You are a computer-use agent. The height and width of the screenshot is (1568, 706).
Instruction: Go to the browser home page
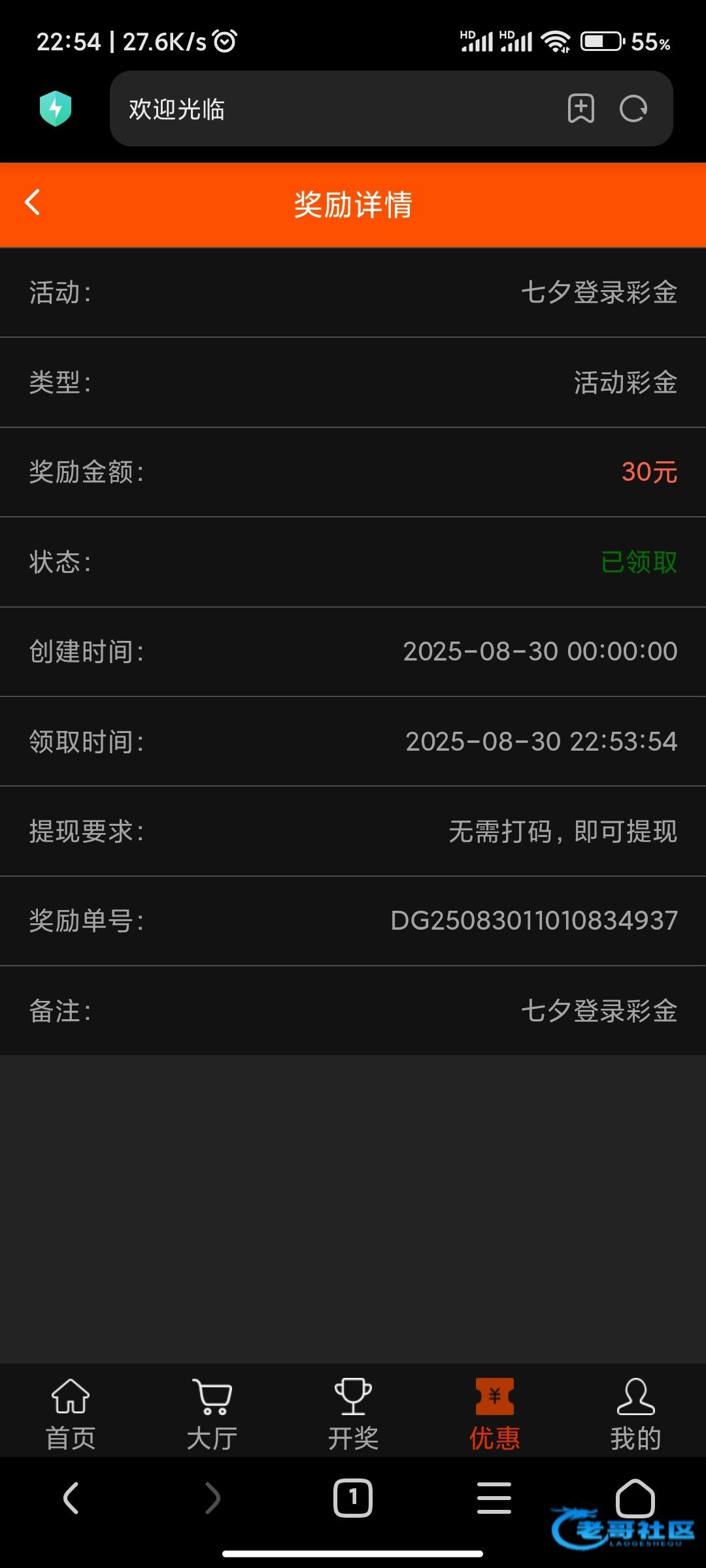(x=635, y=1498)
